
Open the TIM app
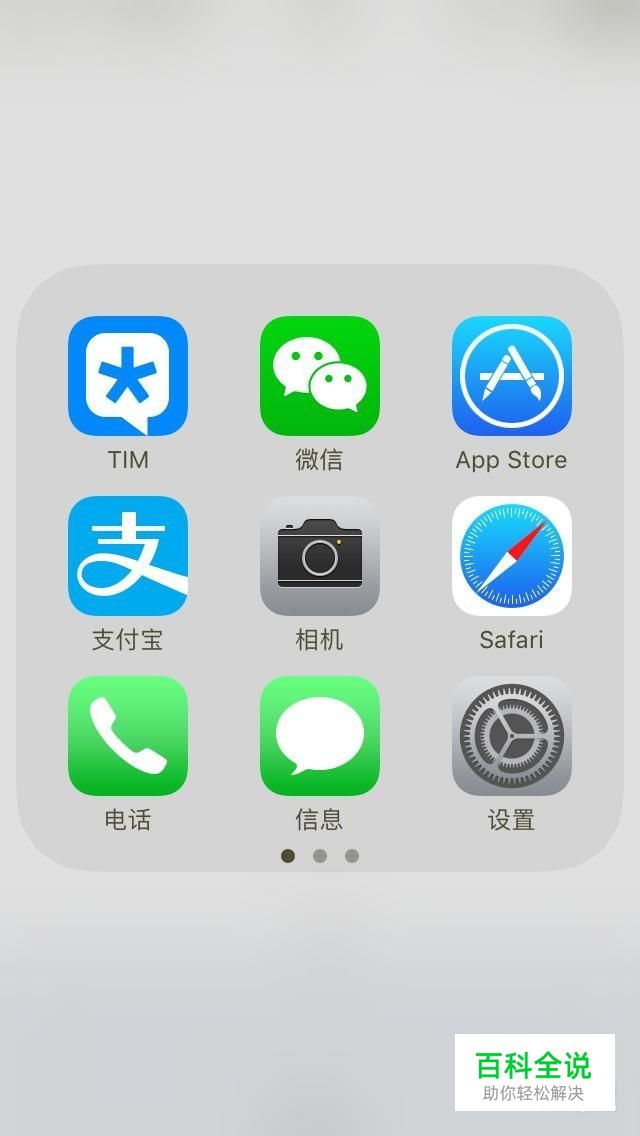(x=128, y=376)
